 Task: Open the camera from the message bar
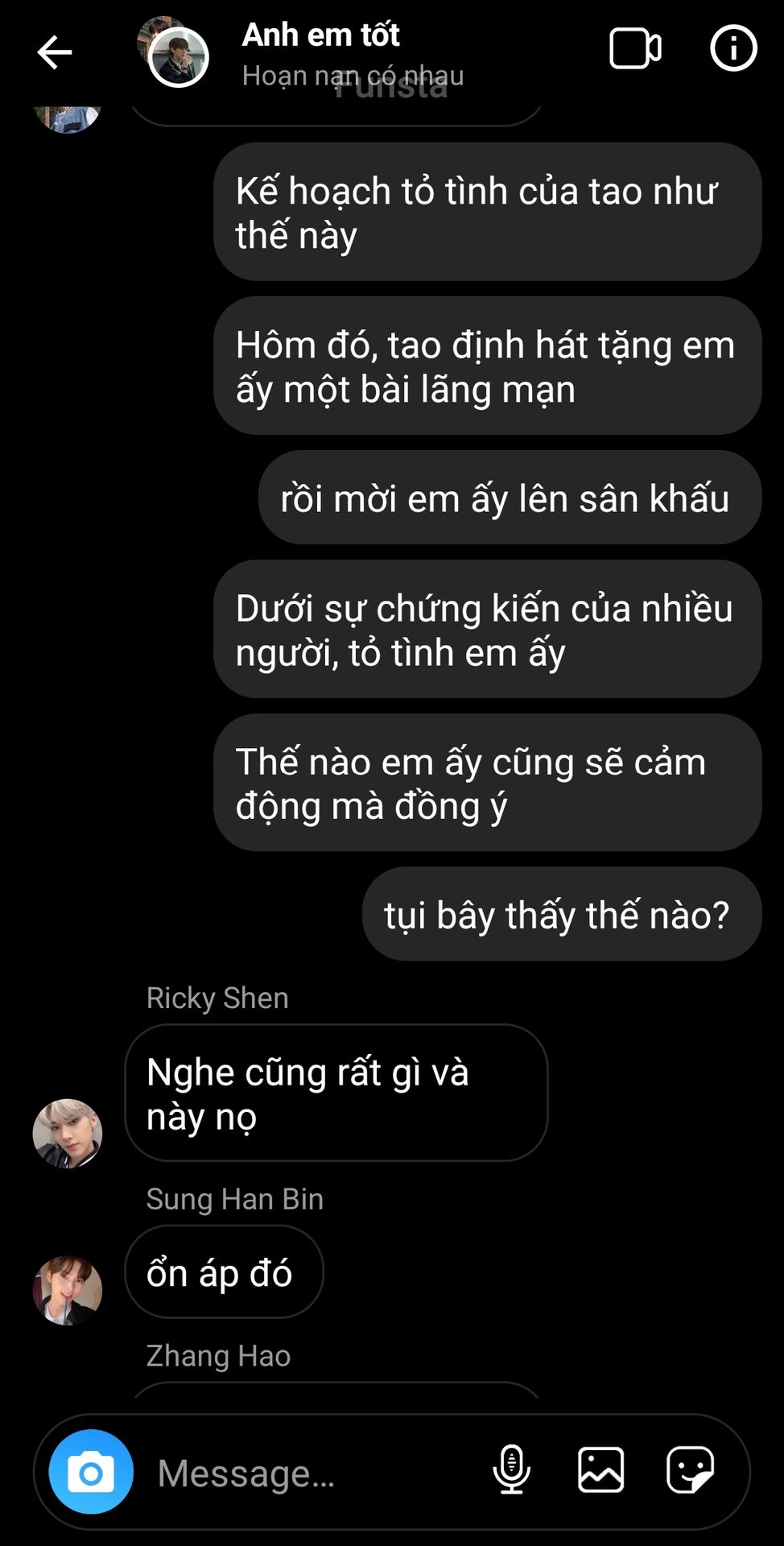point(91,1472)
